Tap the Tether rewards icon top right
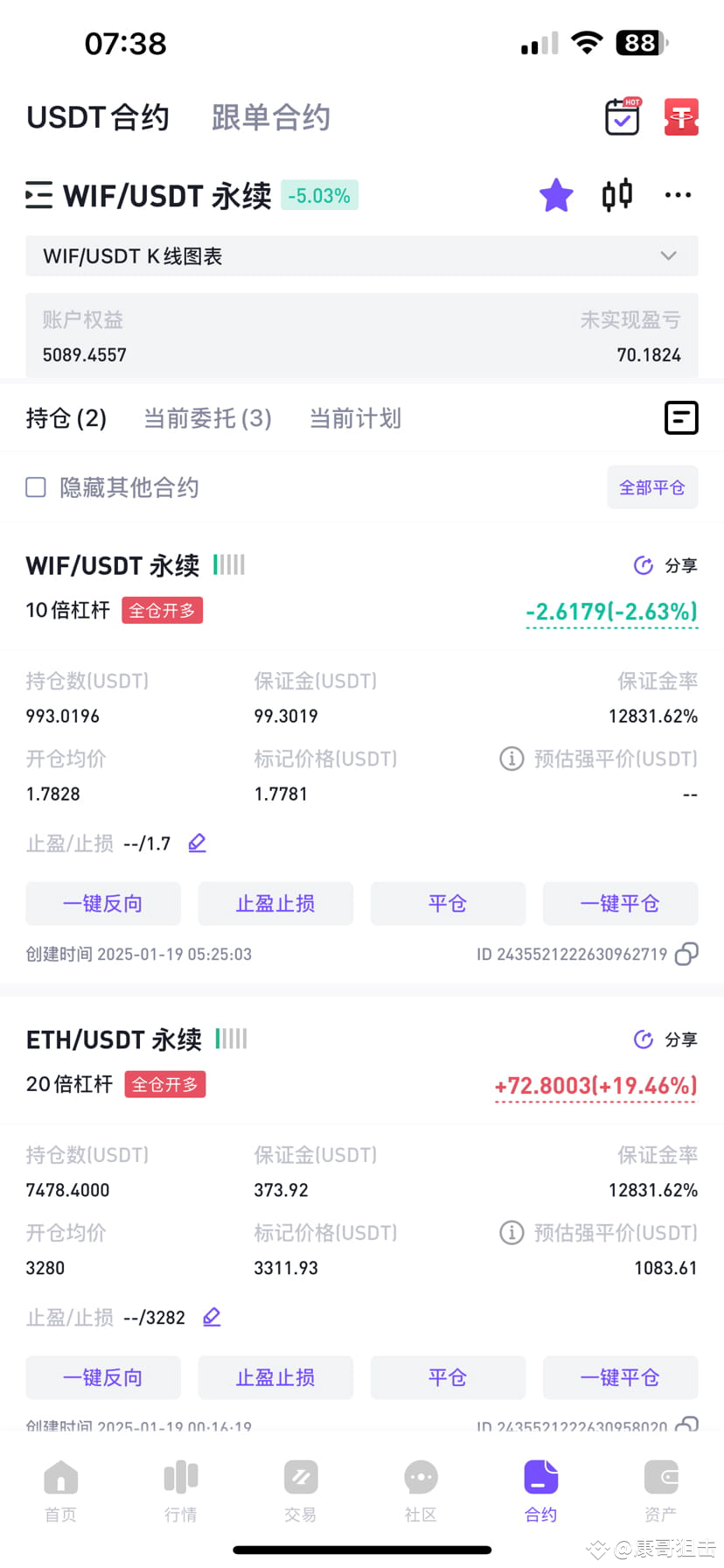Screen dimensions: 724x1568 point(681,117)
